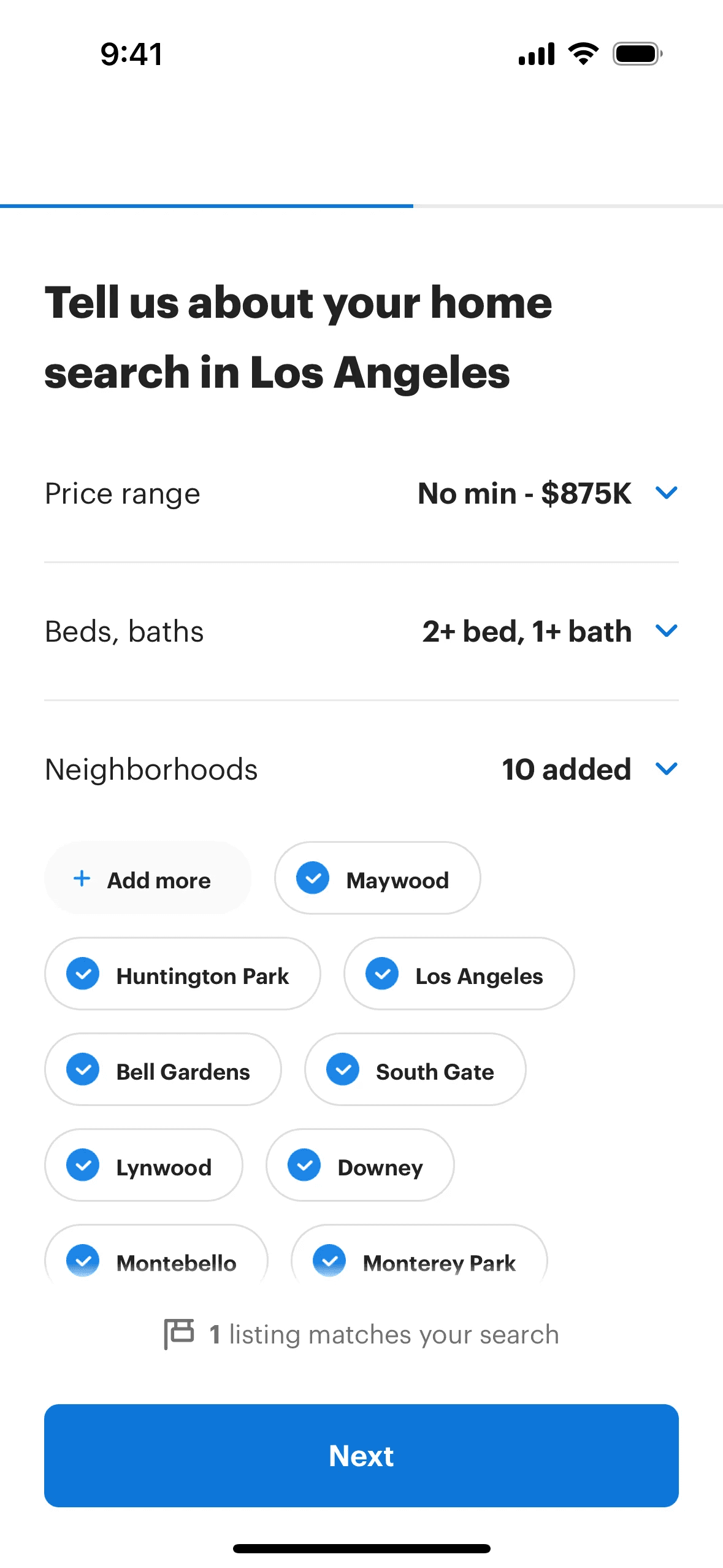Tap Add more neighborhoods

[147, 879]
